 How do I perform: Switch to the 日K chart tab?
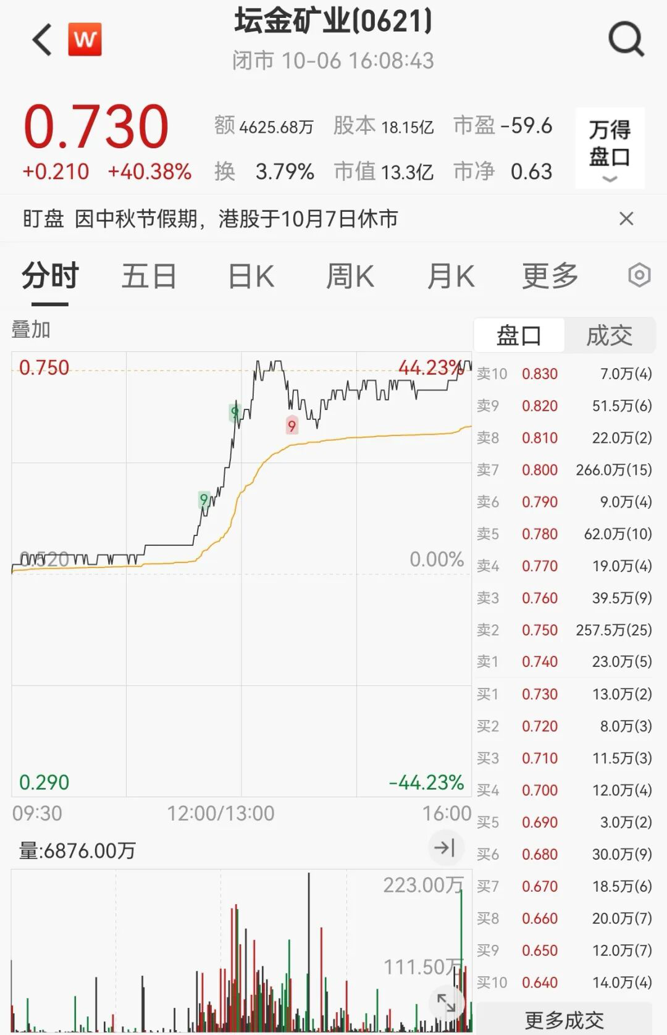click(250, 275)
